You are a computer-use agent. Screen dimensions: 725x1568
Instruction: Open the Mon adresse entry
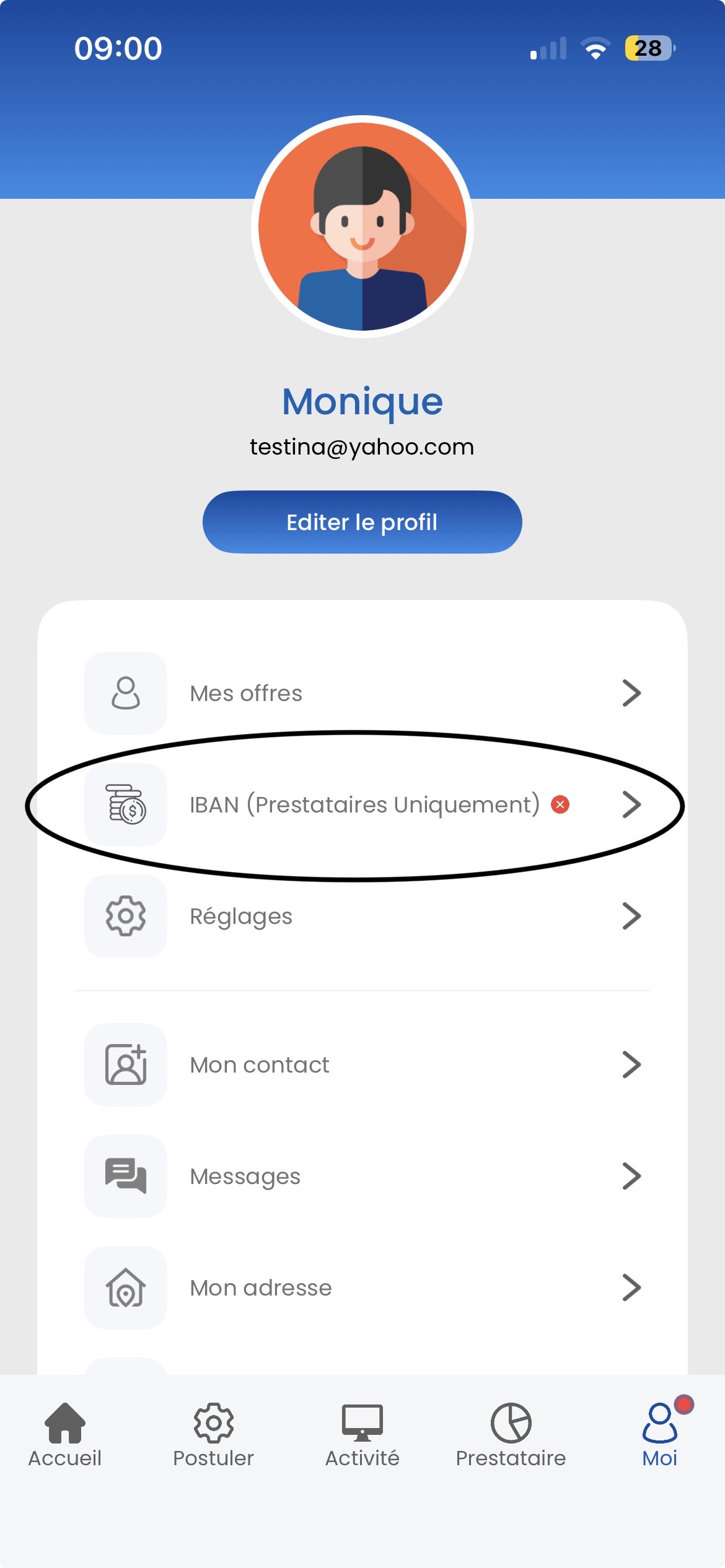point(362,1287)
